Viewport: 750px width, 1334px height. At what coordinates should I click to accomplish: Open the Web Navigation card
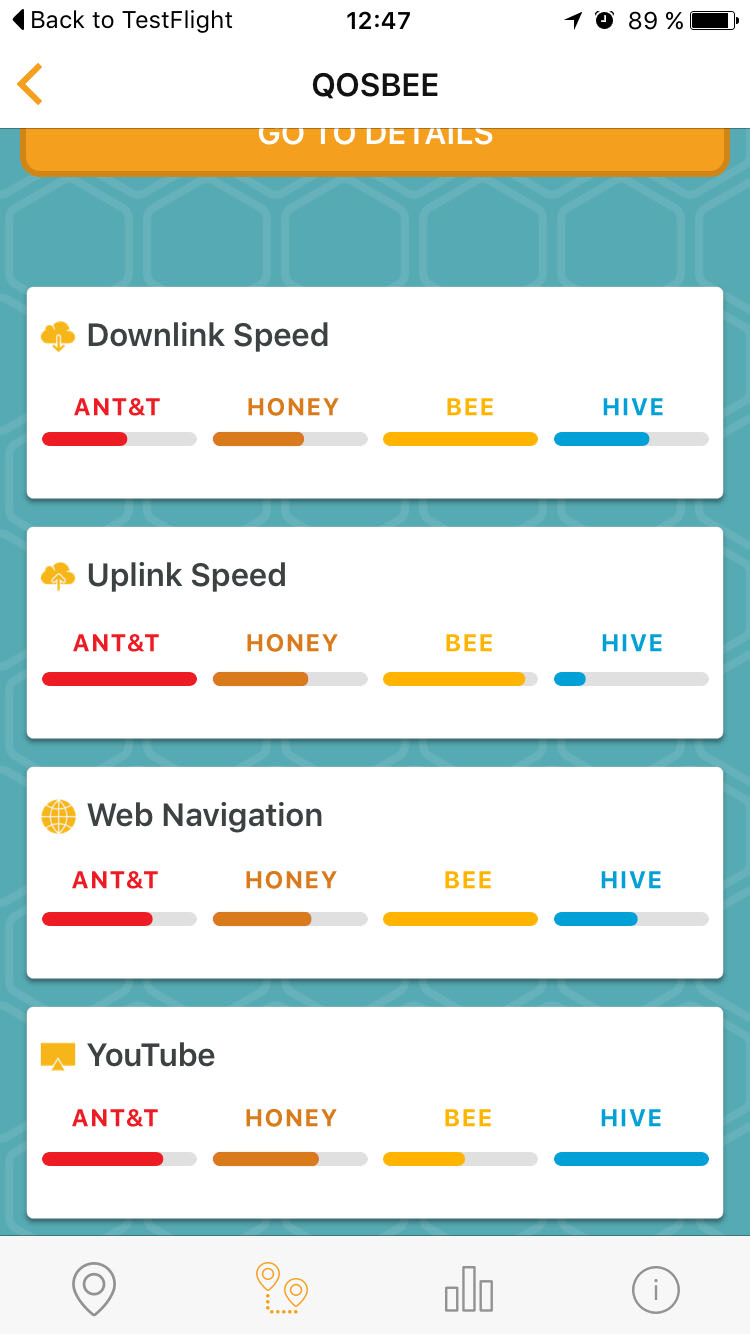(x=375, y=873)
